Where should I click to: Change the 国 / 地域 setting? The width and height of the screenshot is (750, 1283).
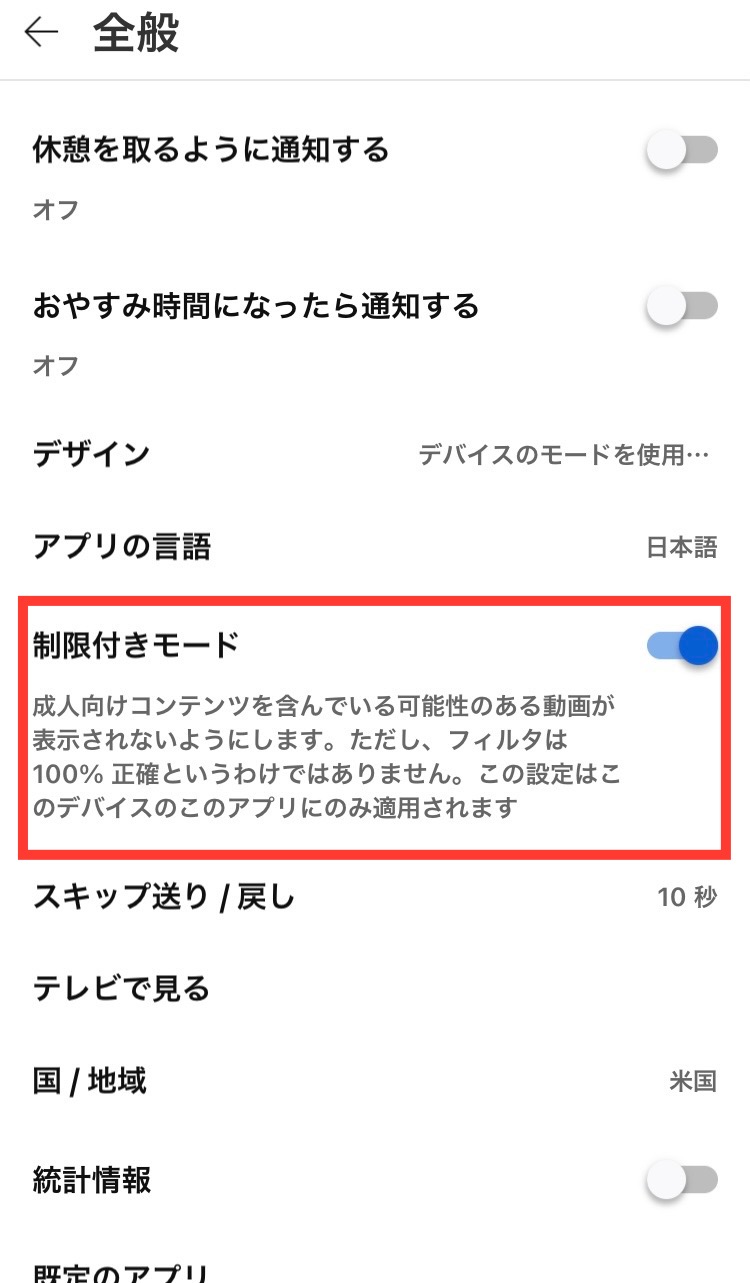pos(374,1081)
